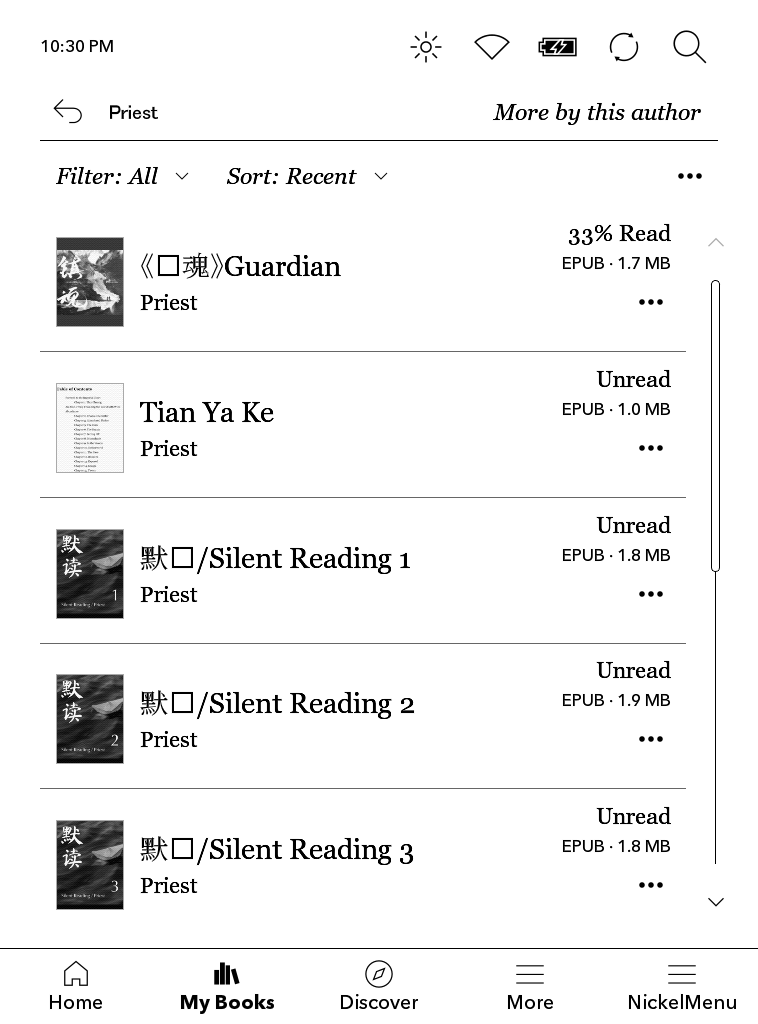Open the Guardian book
This screenshot has height=1024, width=758.
point(240,267)
